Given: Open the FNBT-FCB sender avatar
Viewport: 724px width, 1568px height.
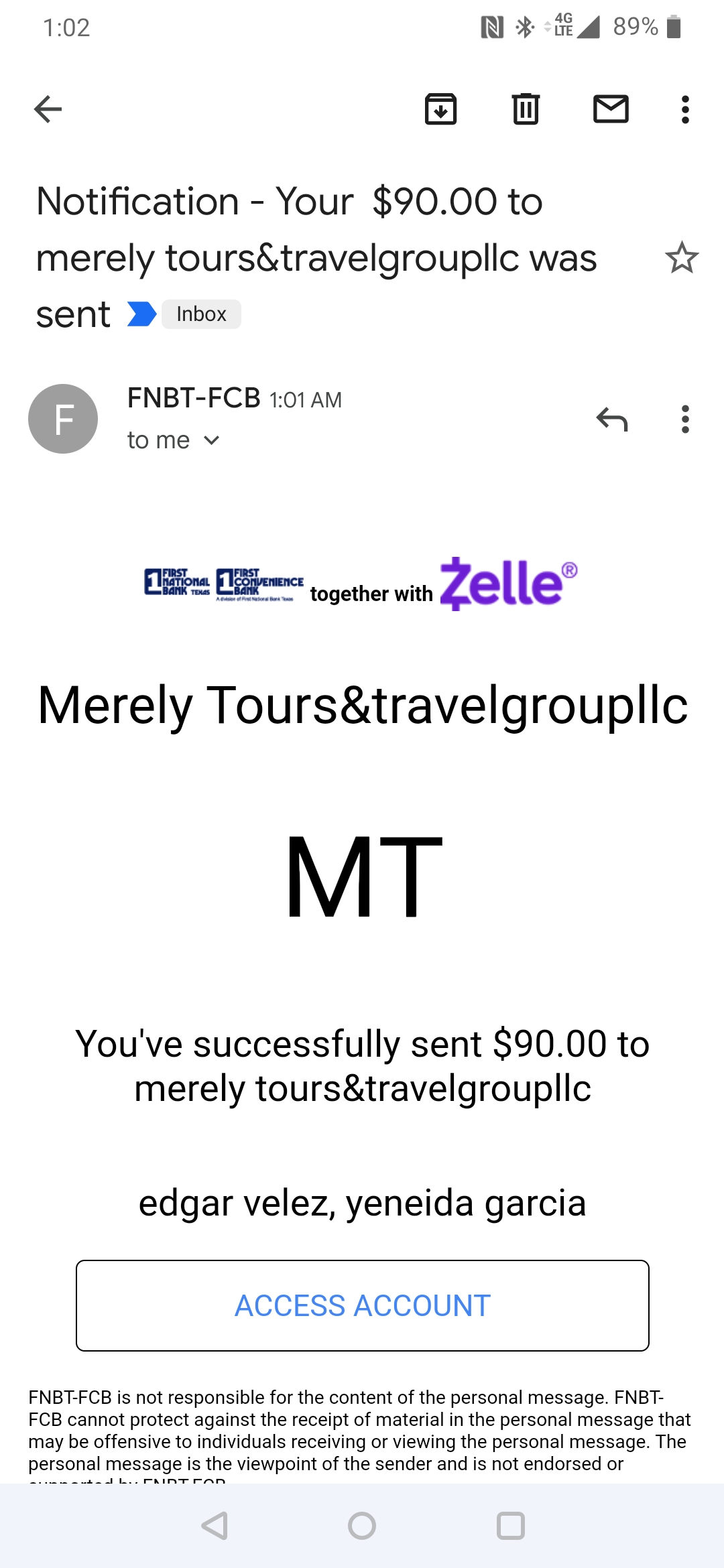Looking at the screenshot, I should click(63, 419).
